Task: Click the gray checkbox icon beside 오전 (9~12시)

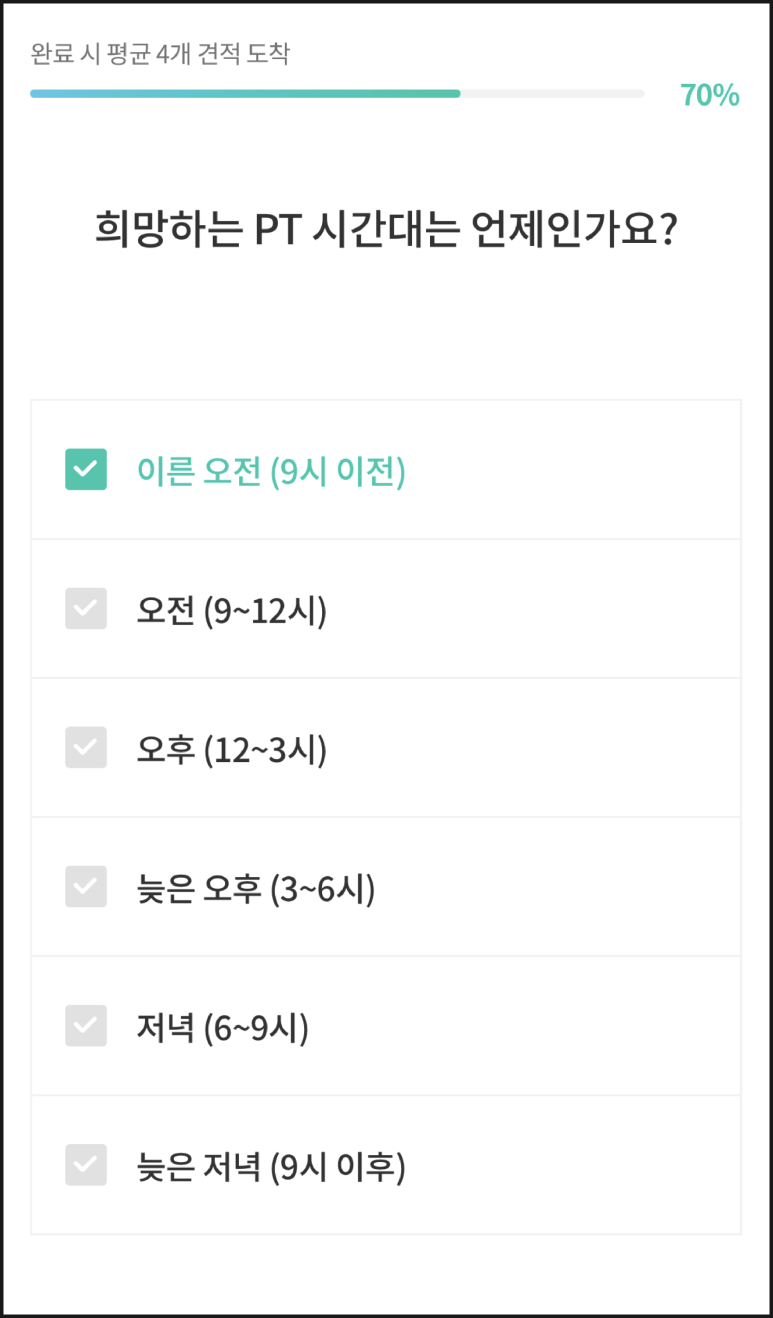Action: [84, 608]
